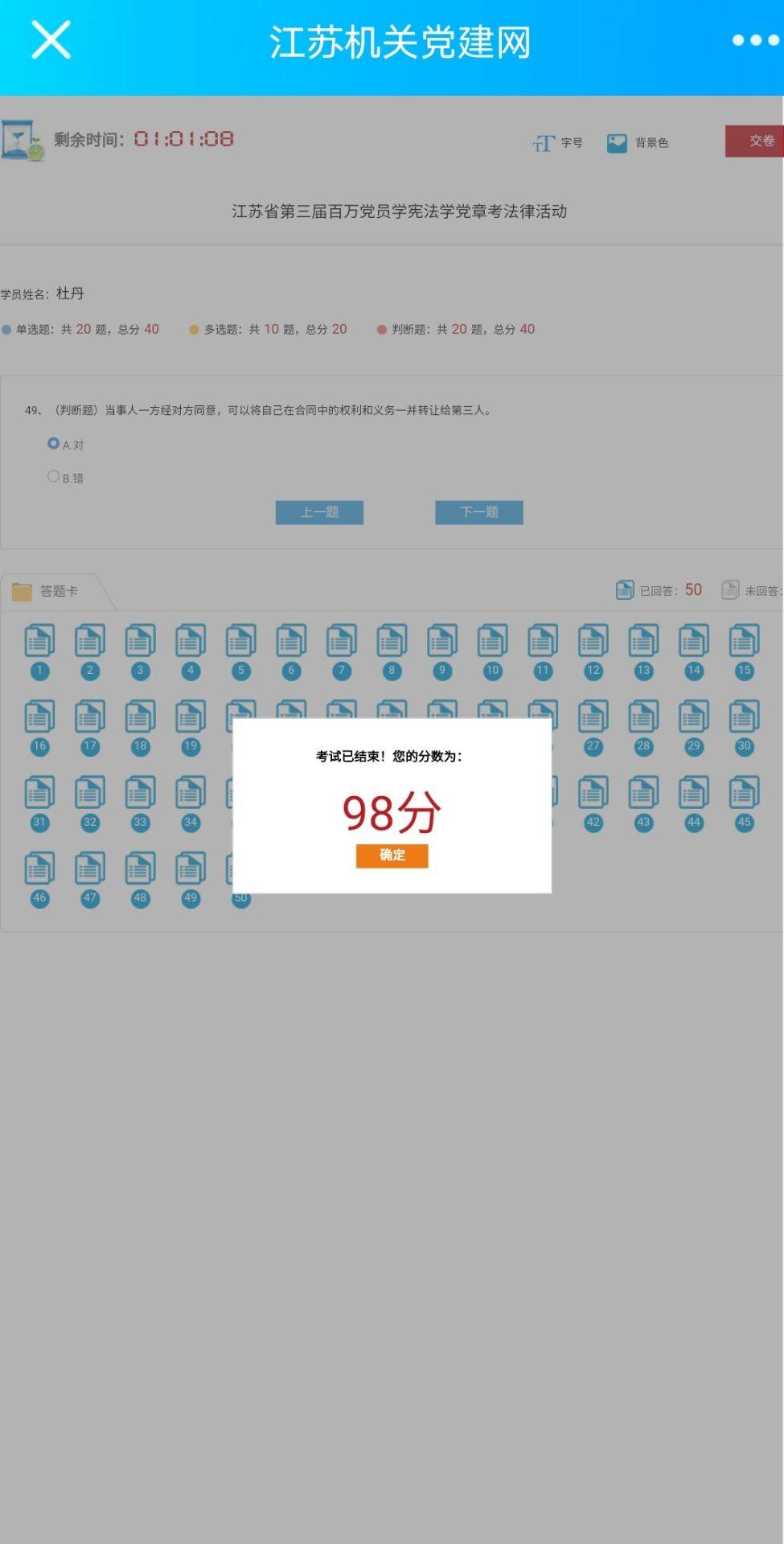Select answer B.错
This screenshot has width=784, height=1544.
(x=65, y=477)
